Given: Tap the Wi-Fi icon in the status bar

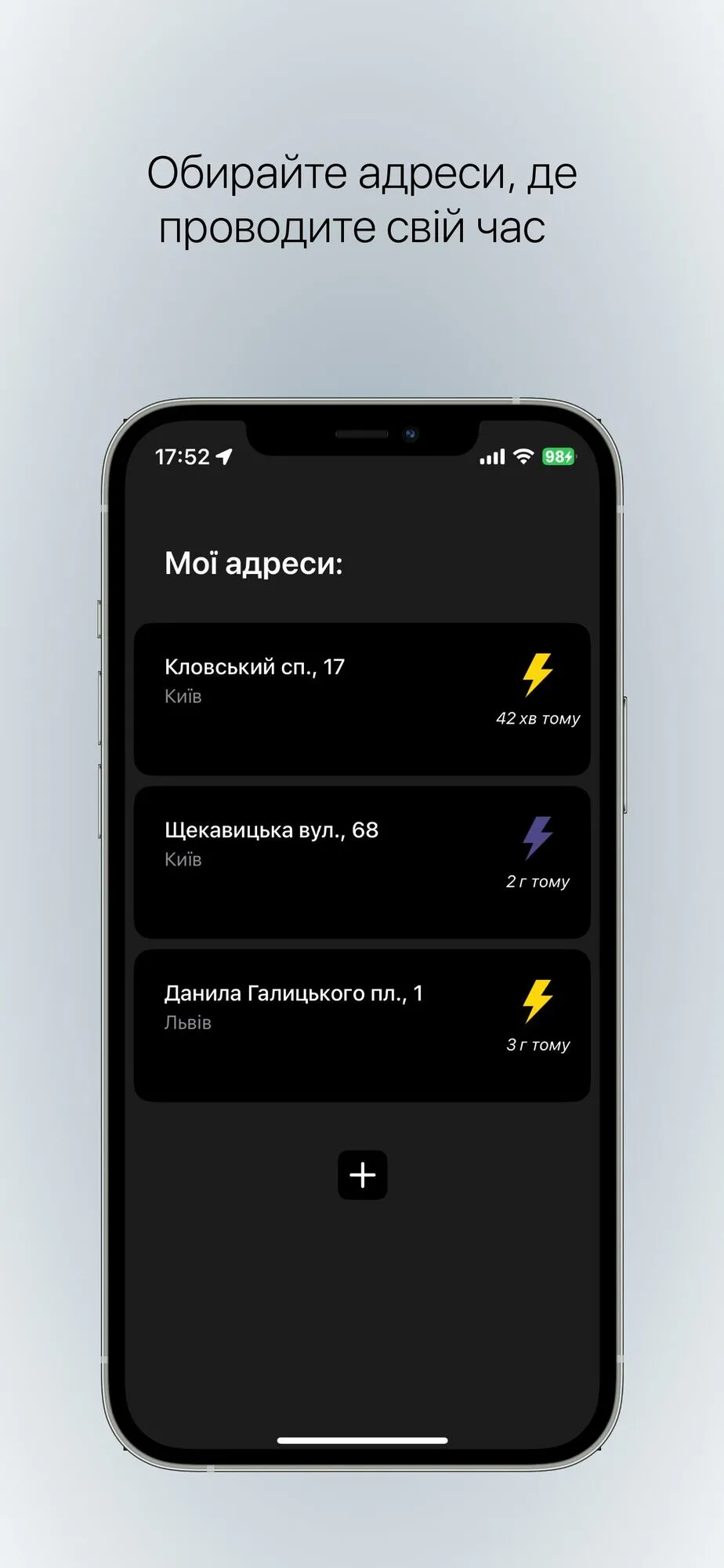Looking at the screenshot, I should (x=525, y=456).
